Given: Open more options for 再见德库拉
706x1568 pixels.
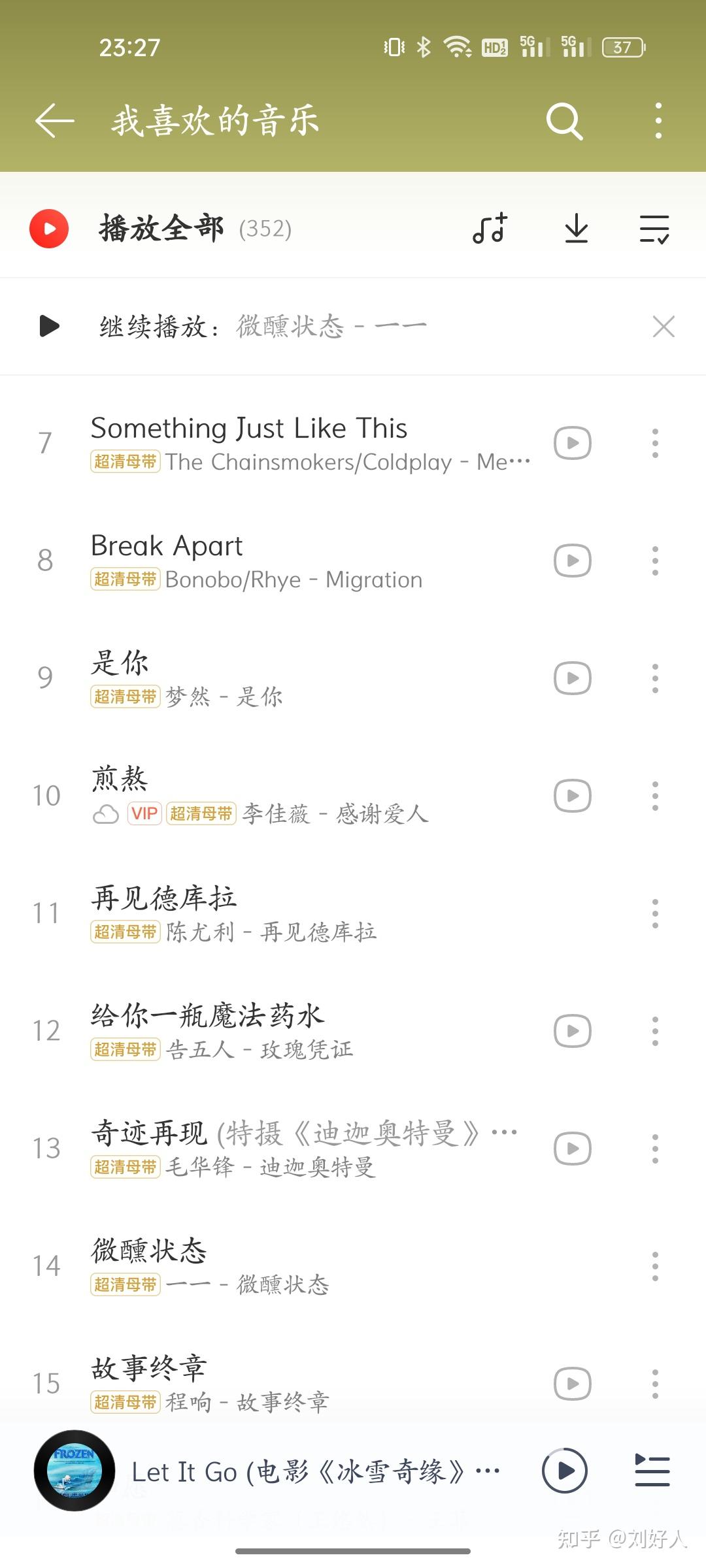Looking at the screenshot, I should click(655, 913).
